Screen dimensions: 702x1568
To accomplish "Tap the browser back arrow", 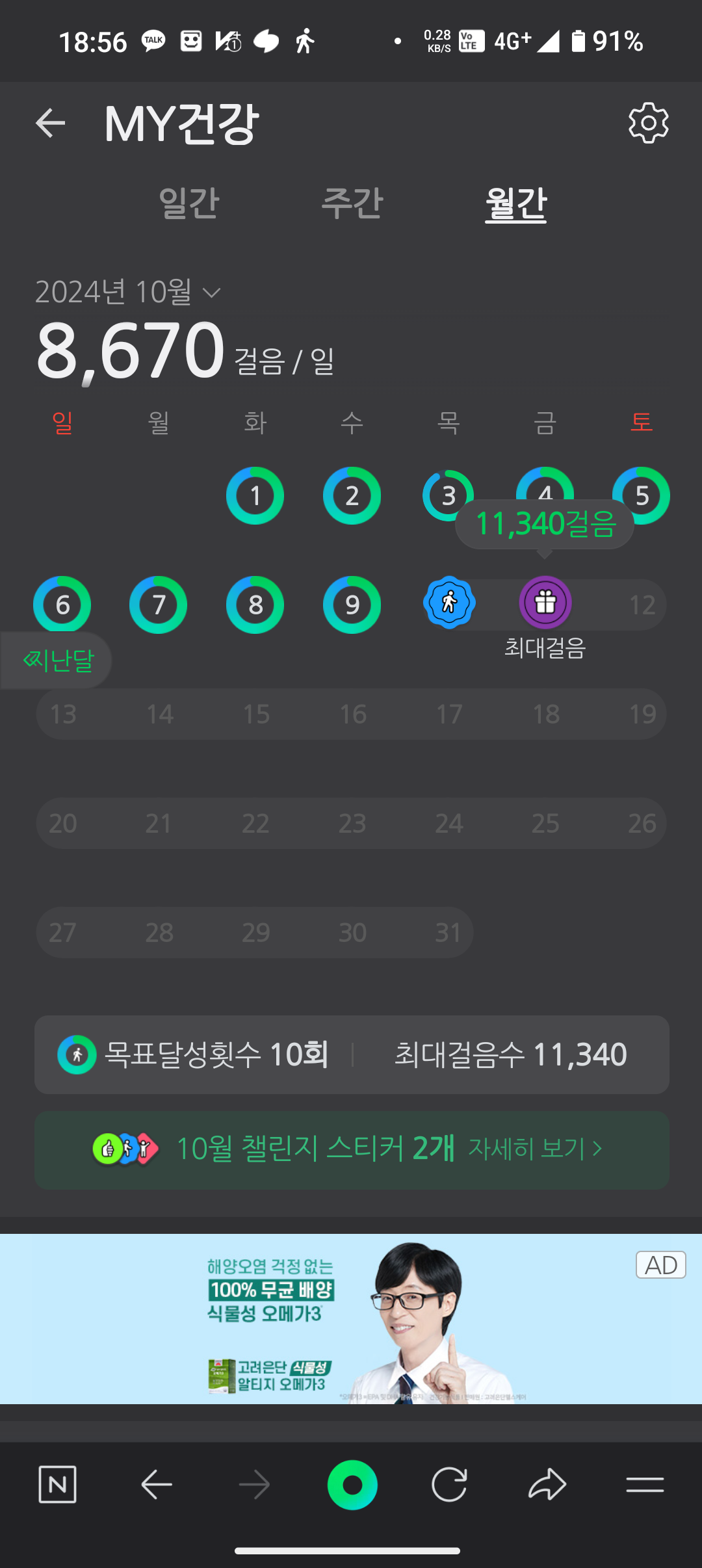I will click(x=156, y=1485).
